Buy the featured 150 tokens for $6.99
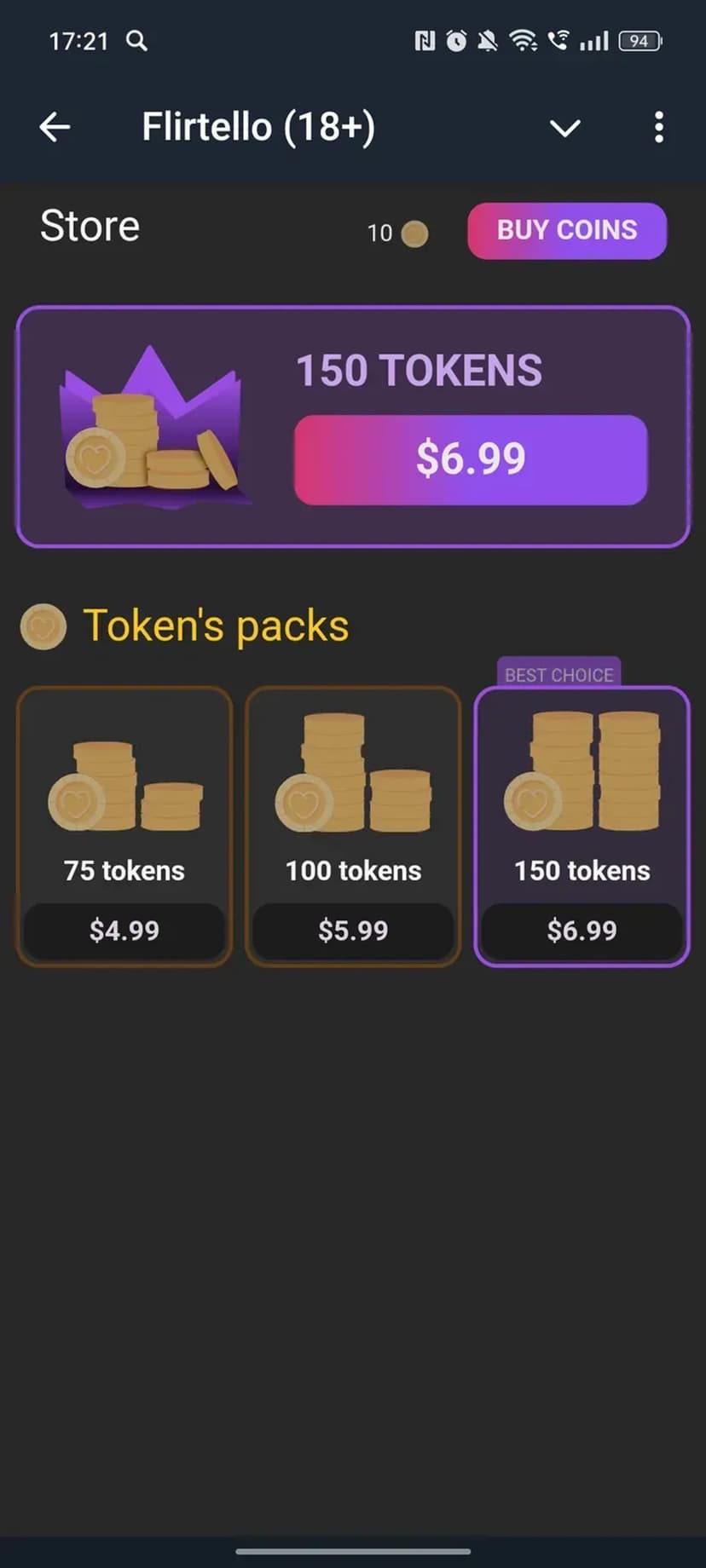The height and width of the screenshot is (1568, 706). (471, 459)
